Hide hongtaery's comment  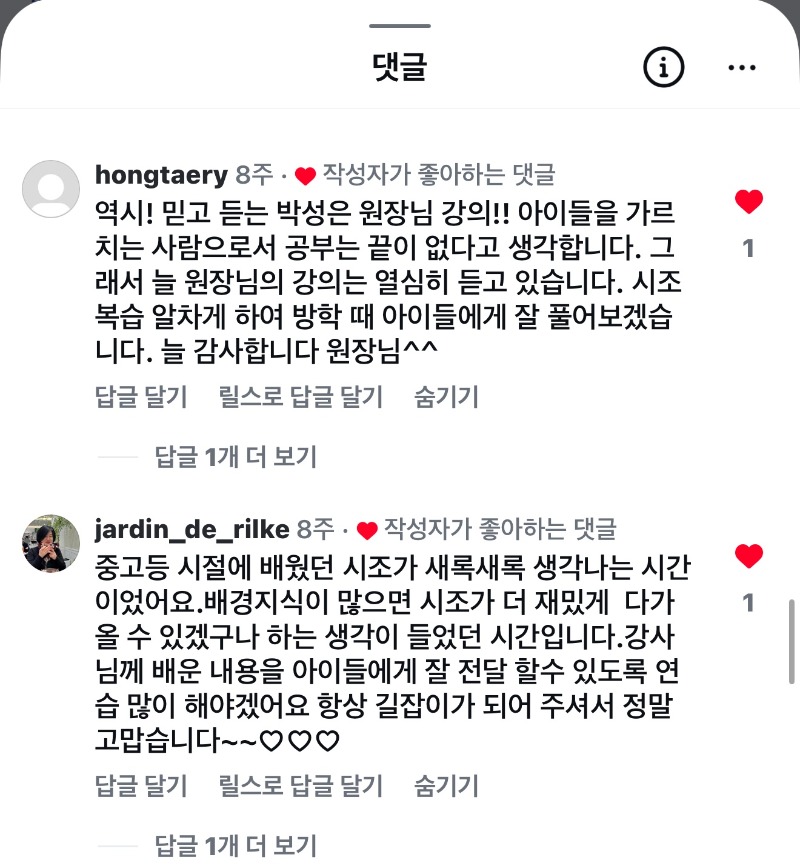click(446, 397)
